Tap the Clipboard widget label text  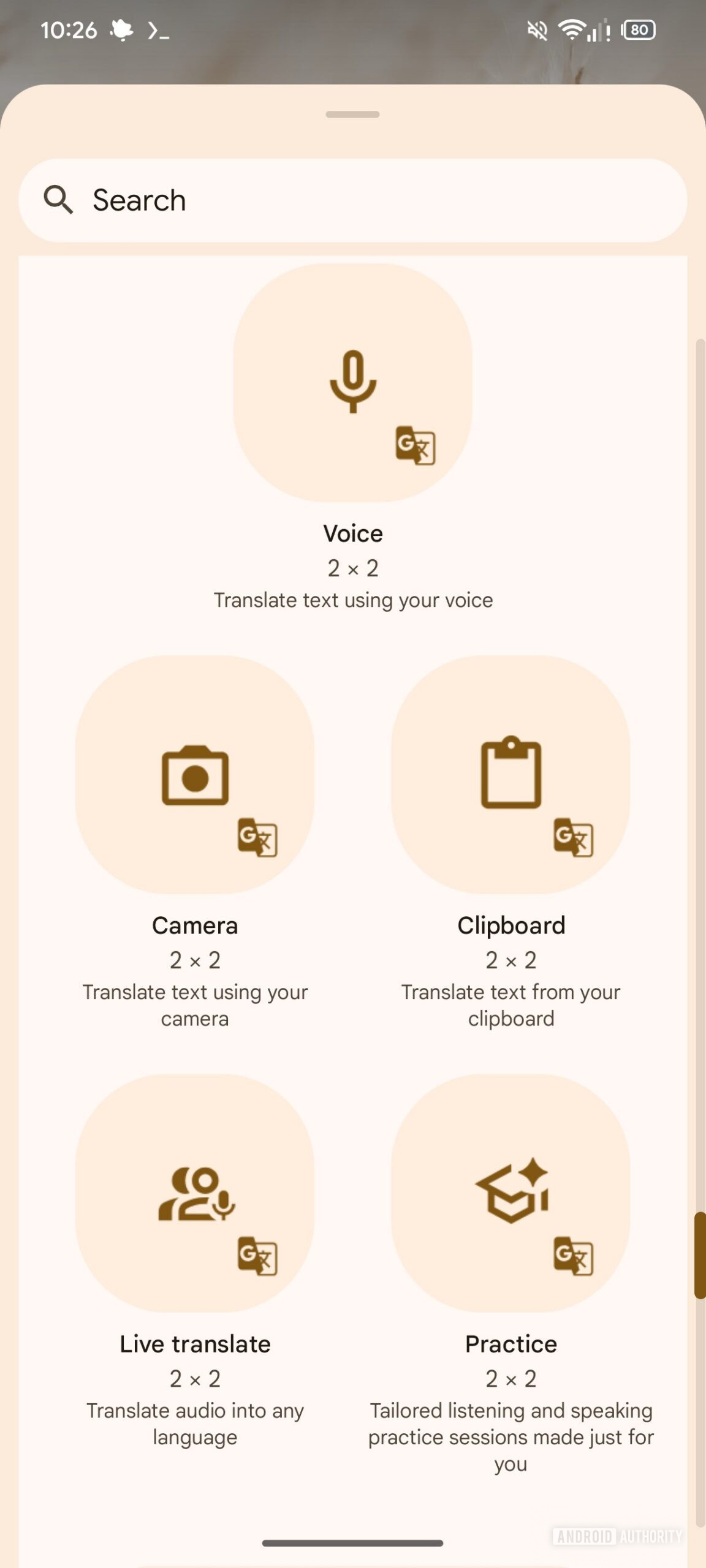(512, 925)
